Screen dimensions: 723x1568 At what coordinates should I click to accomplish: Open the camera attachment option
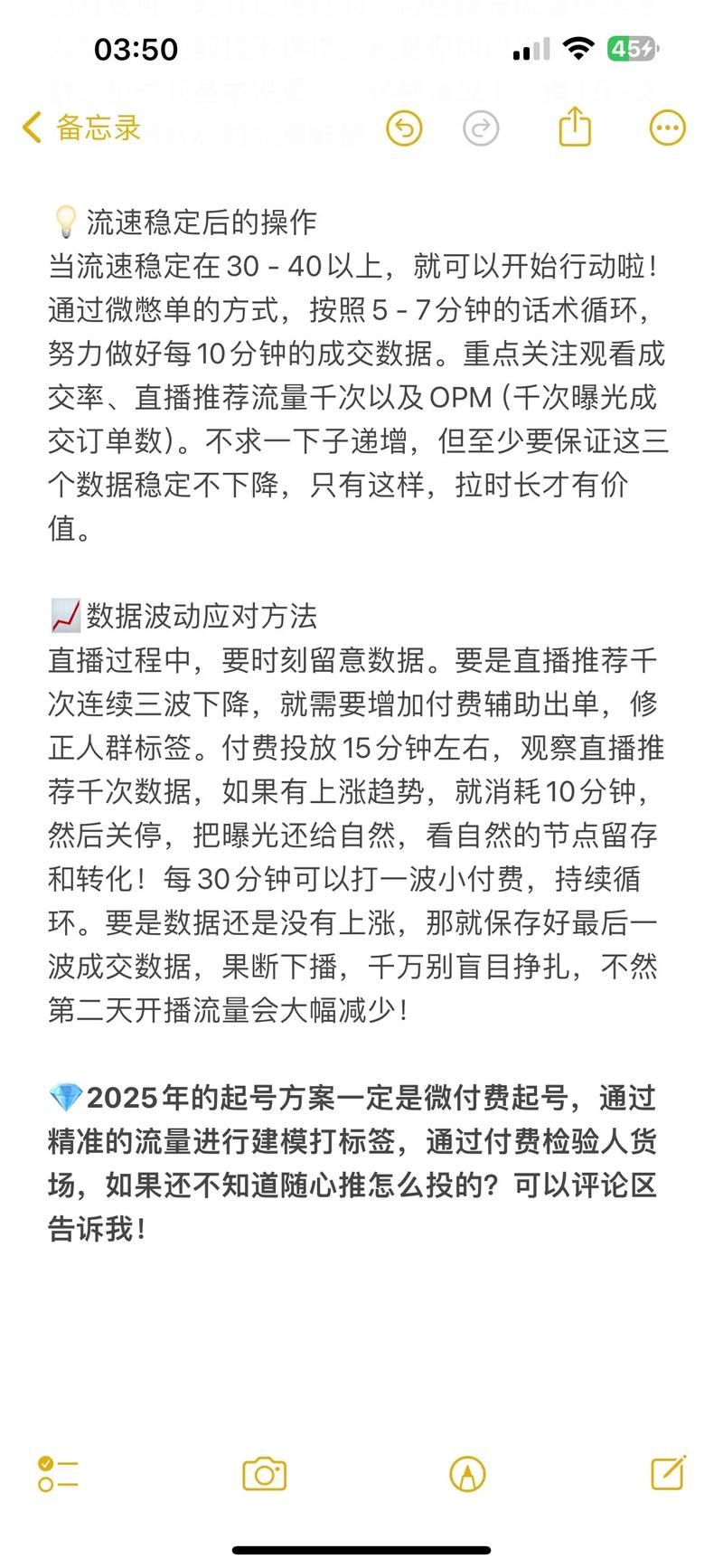pyautogui.click(x=264, y=1474)
